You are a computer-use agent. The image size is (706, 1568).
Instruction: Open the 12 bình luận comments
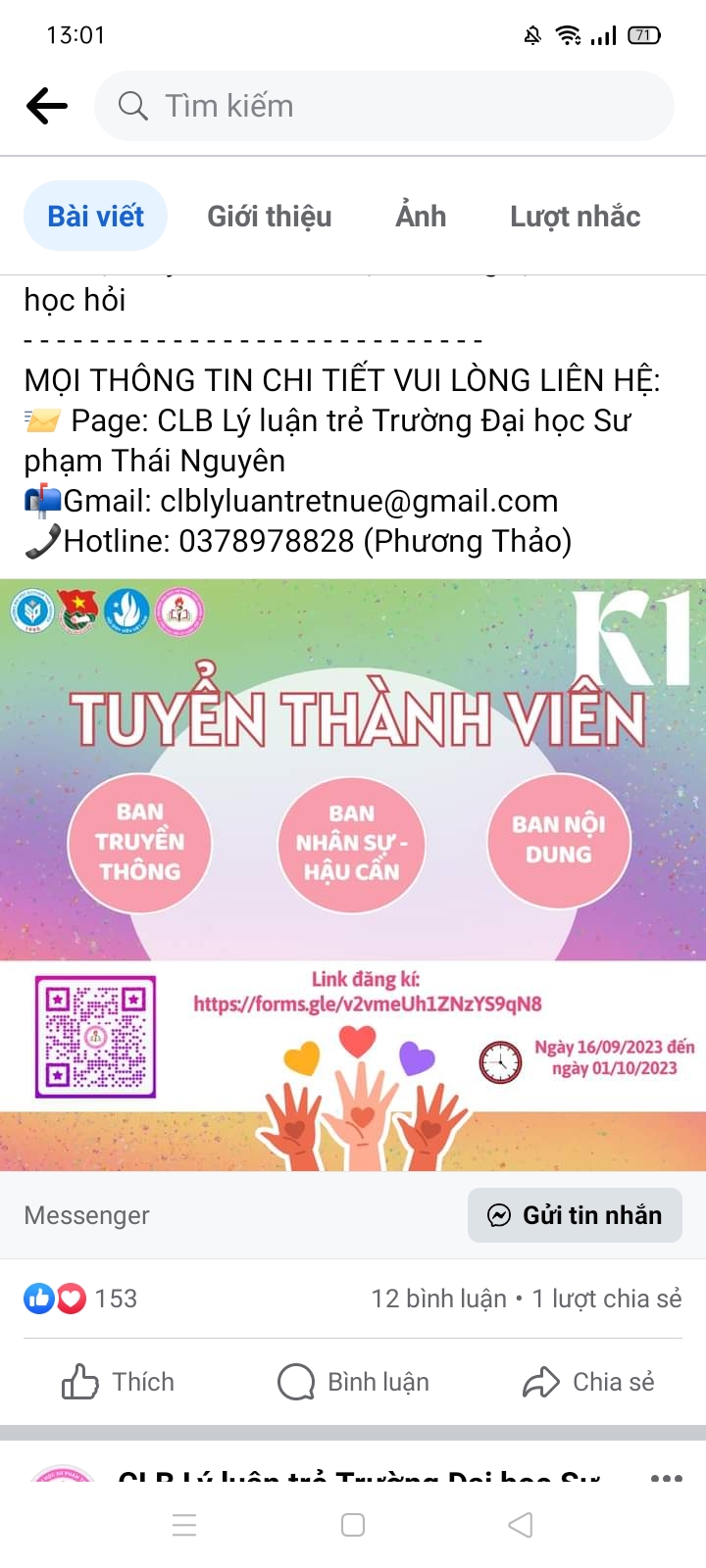[438, 1298]
